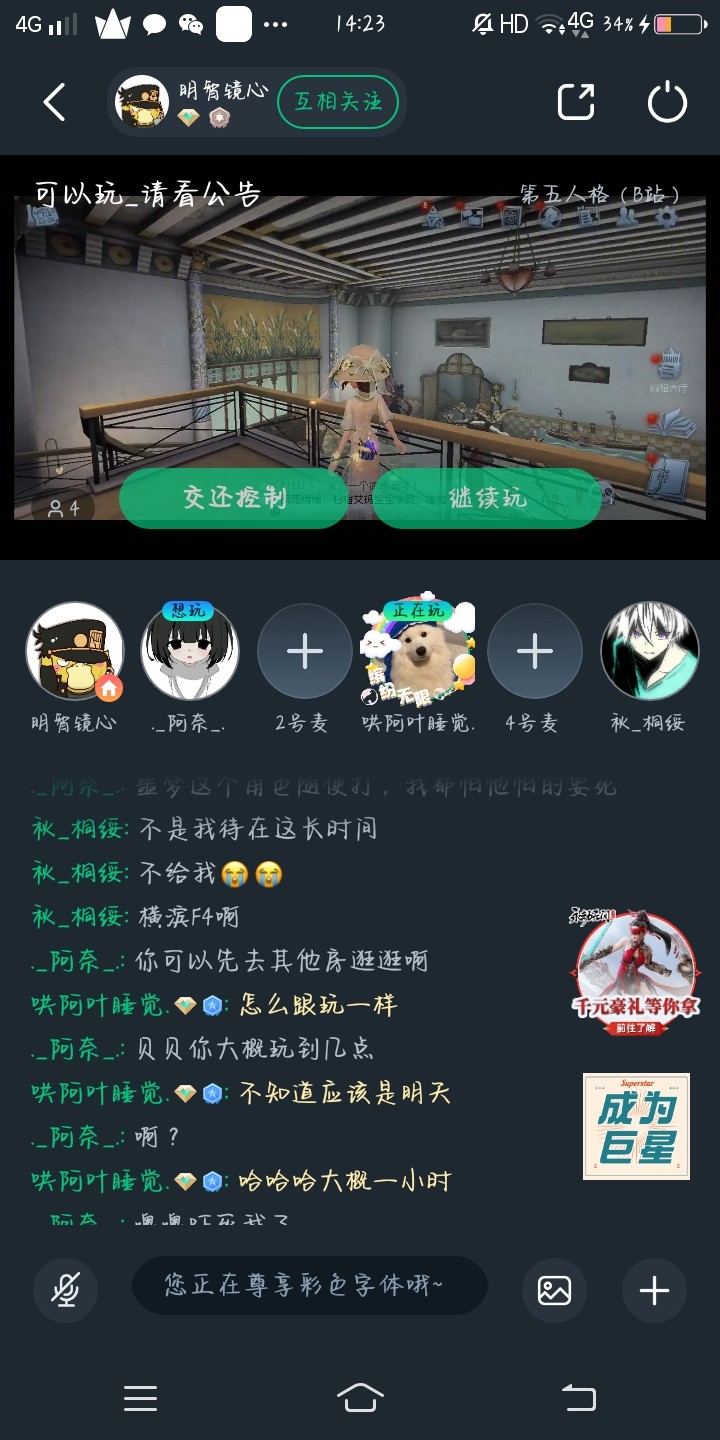This screenshot has width=720, height=1440.
Task: Open the 千元豪礼等你拿 promo banner
Action: [635, 962]
